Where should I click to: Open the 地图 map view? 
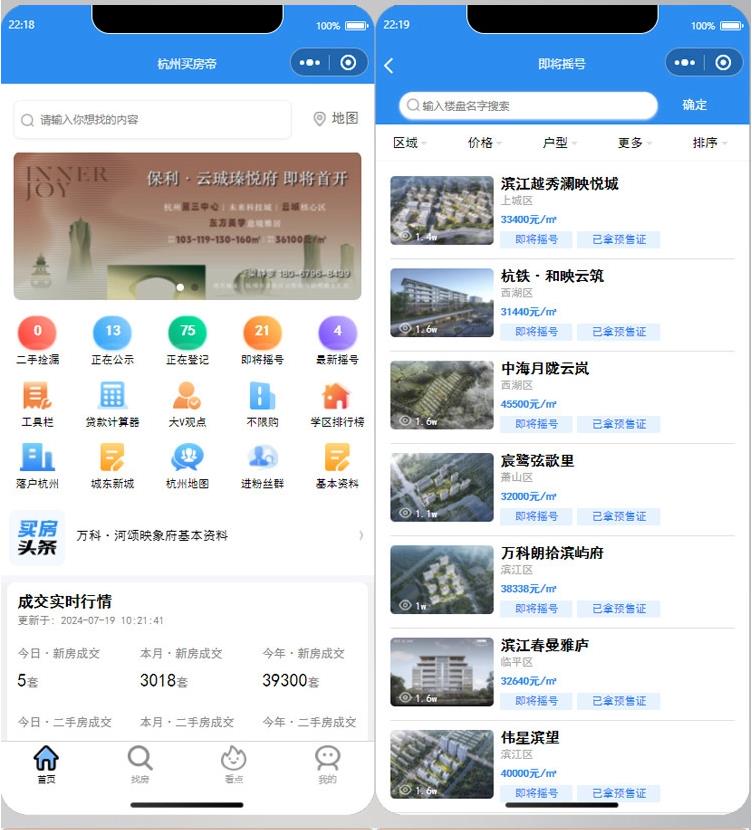click(x=335, y=119)
